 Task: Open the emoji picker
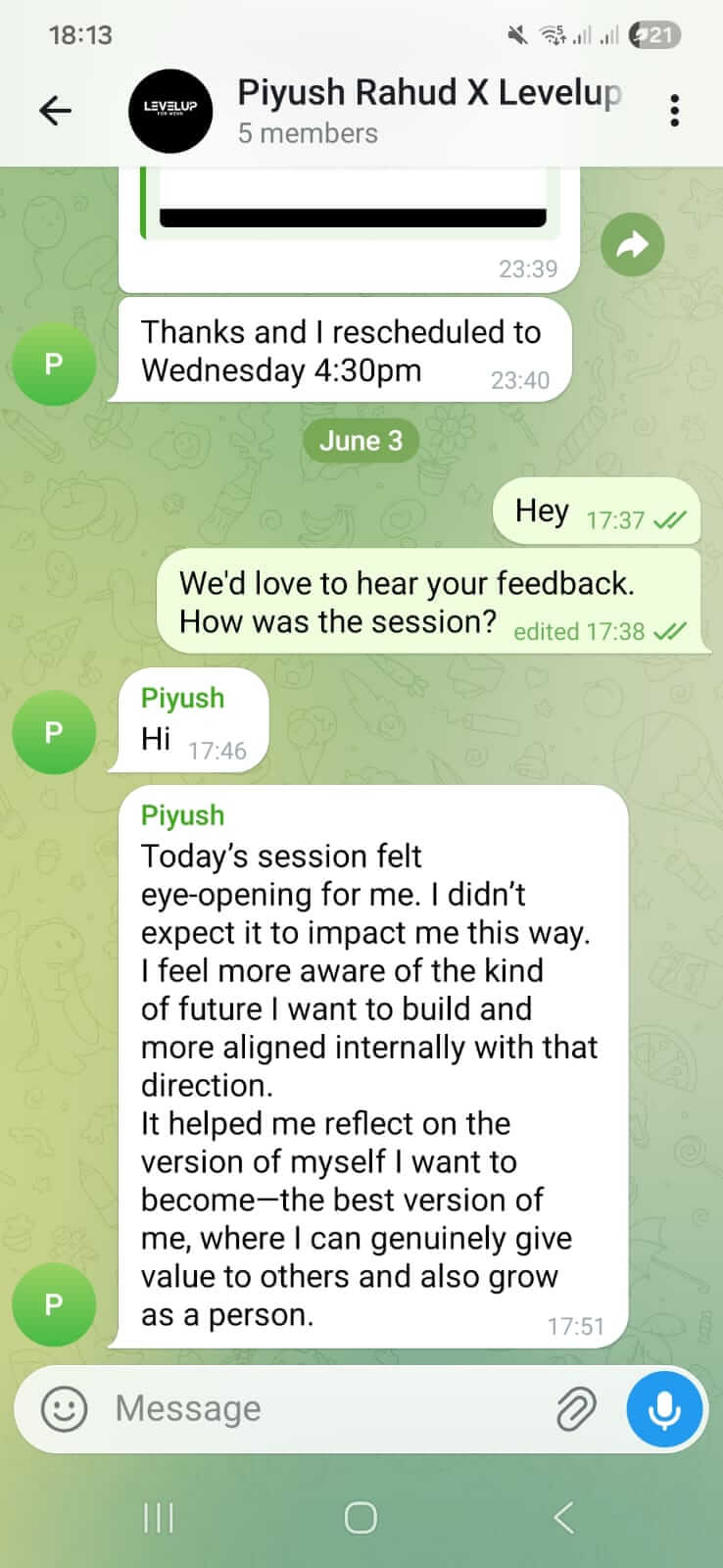click(64, 1409)
